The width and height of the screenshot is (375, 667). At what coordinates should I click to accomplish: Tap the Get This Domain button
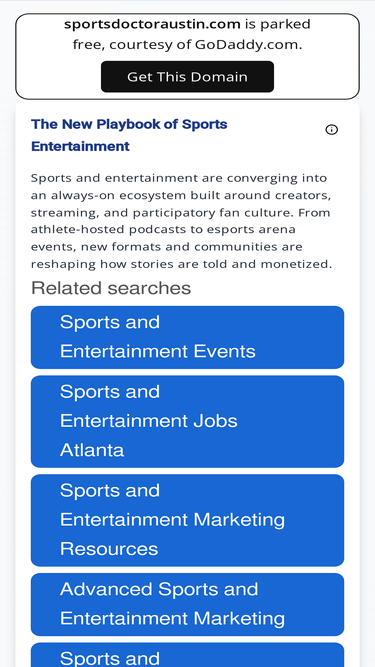pos(187,77)
